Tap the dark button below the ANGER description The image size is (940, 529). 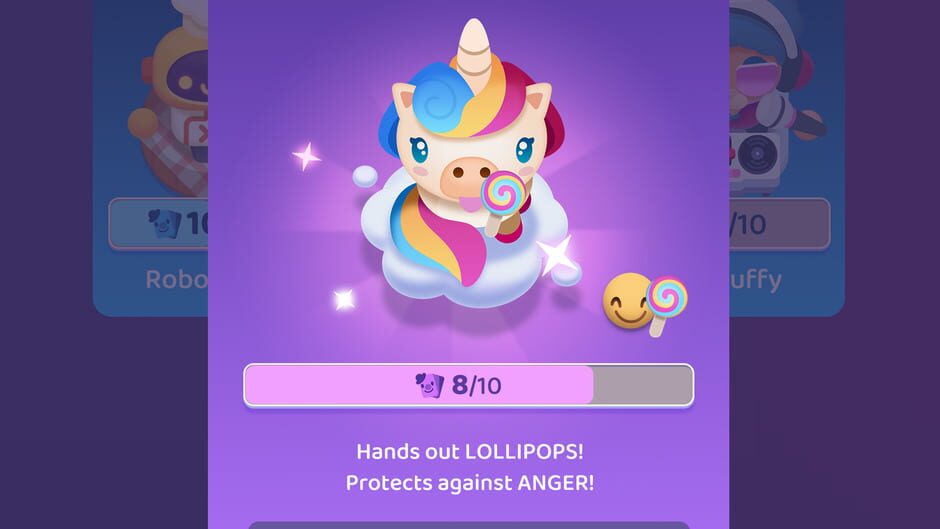[x=468, y=524]
